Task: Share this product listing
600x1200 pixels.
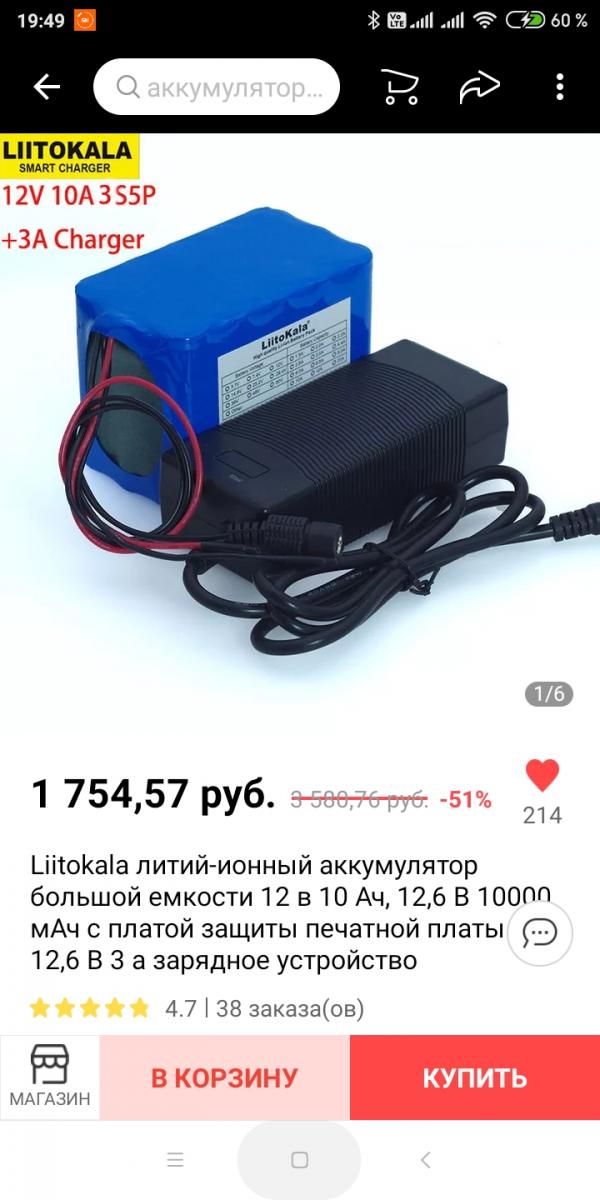Action: [479, 88]
